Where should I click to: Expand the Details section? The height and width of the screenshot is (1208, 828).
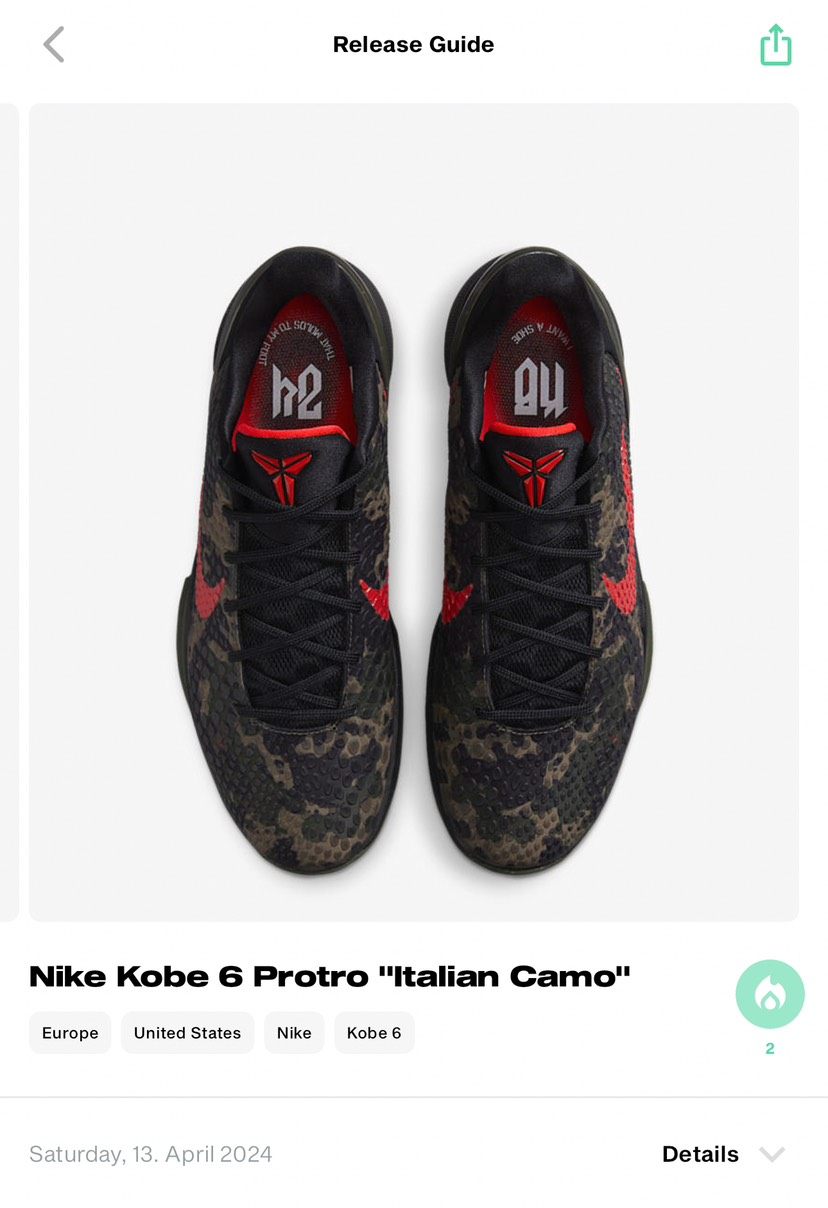coord(722,1154)
